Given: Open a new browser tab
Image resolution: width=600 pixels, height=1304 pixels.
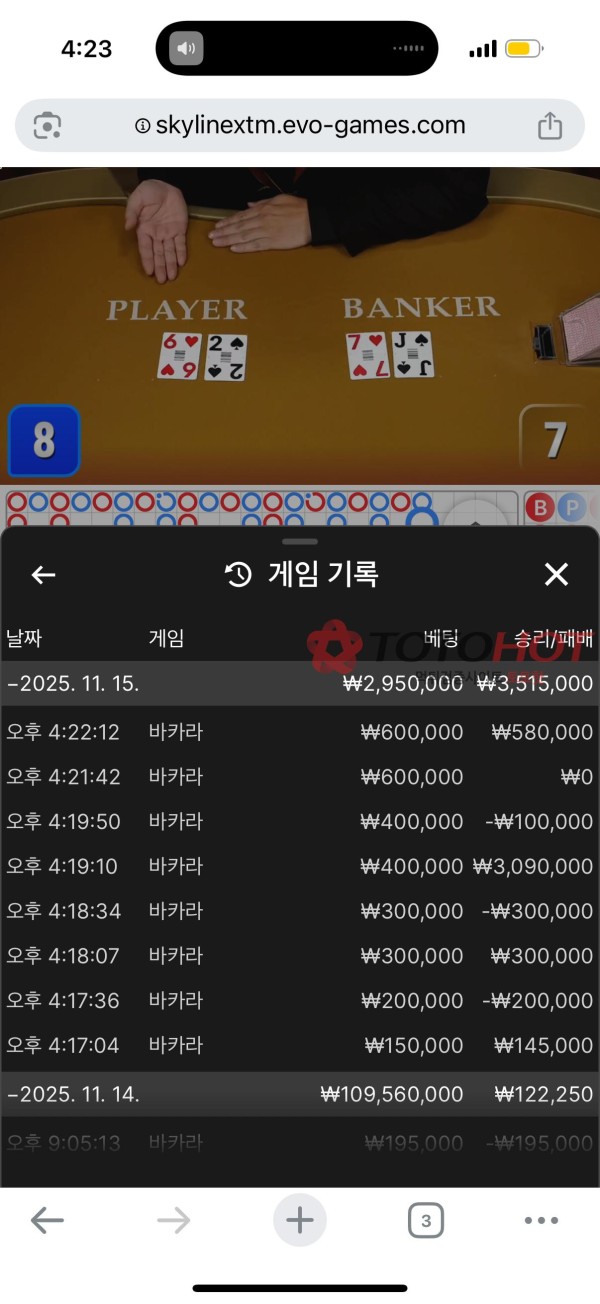Looking at the screenshot, I should pyautogui.click(x=300, y=1220).
